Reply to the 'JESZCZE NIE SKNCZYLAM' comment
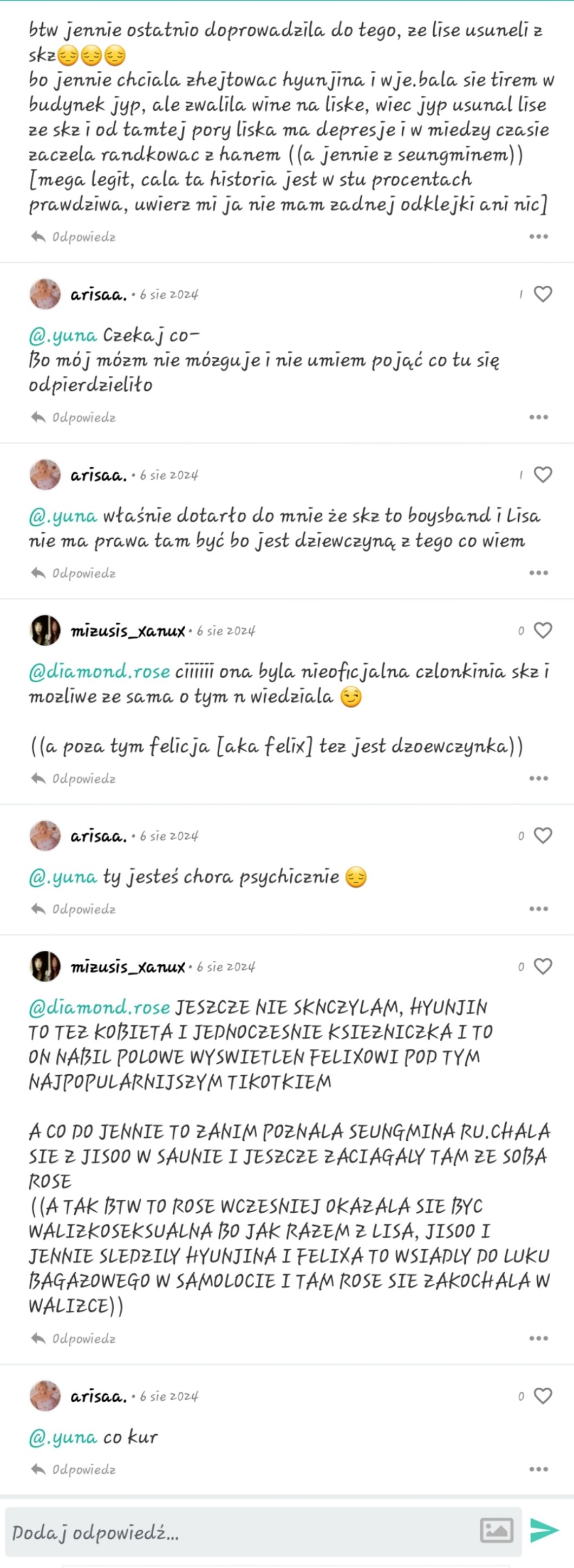 tap(74, 1338)
